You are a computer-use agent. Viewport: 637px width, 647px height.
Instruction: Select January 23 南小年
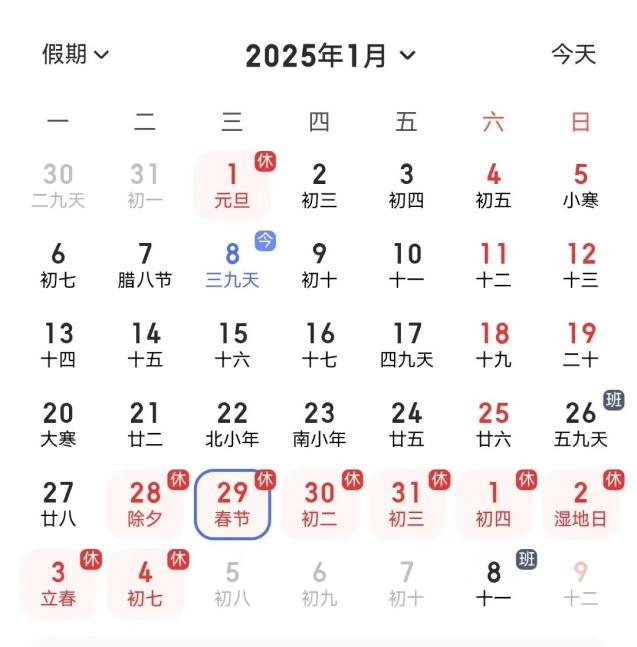(319, 424)
